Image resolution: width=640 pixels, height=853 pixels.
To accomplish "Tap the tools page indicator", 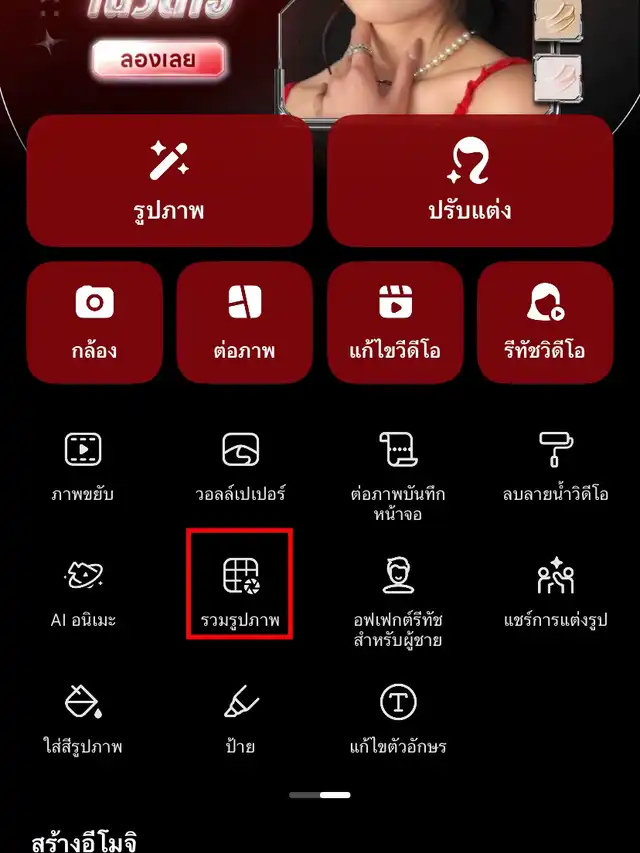I will tap(320, 795).
